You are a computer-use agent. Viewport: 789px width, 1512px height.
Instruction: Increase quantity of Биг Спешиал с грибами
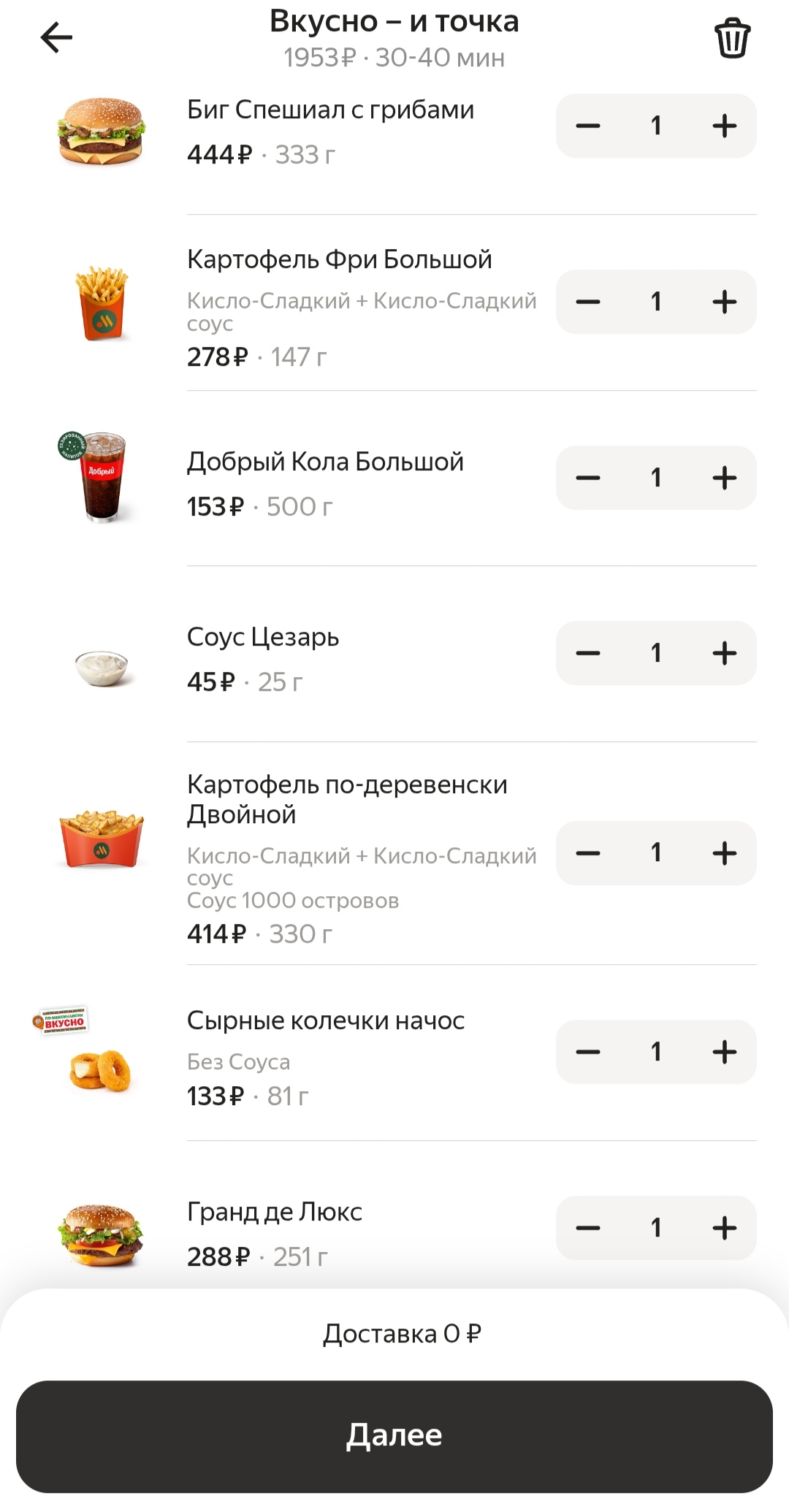click(724, 126)
